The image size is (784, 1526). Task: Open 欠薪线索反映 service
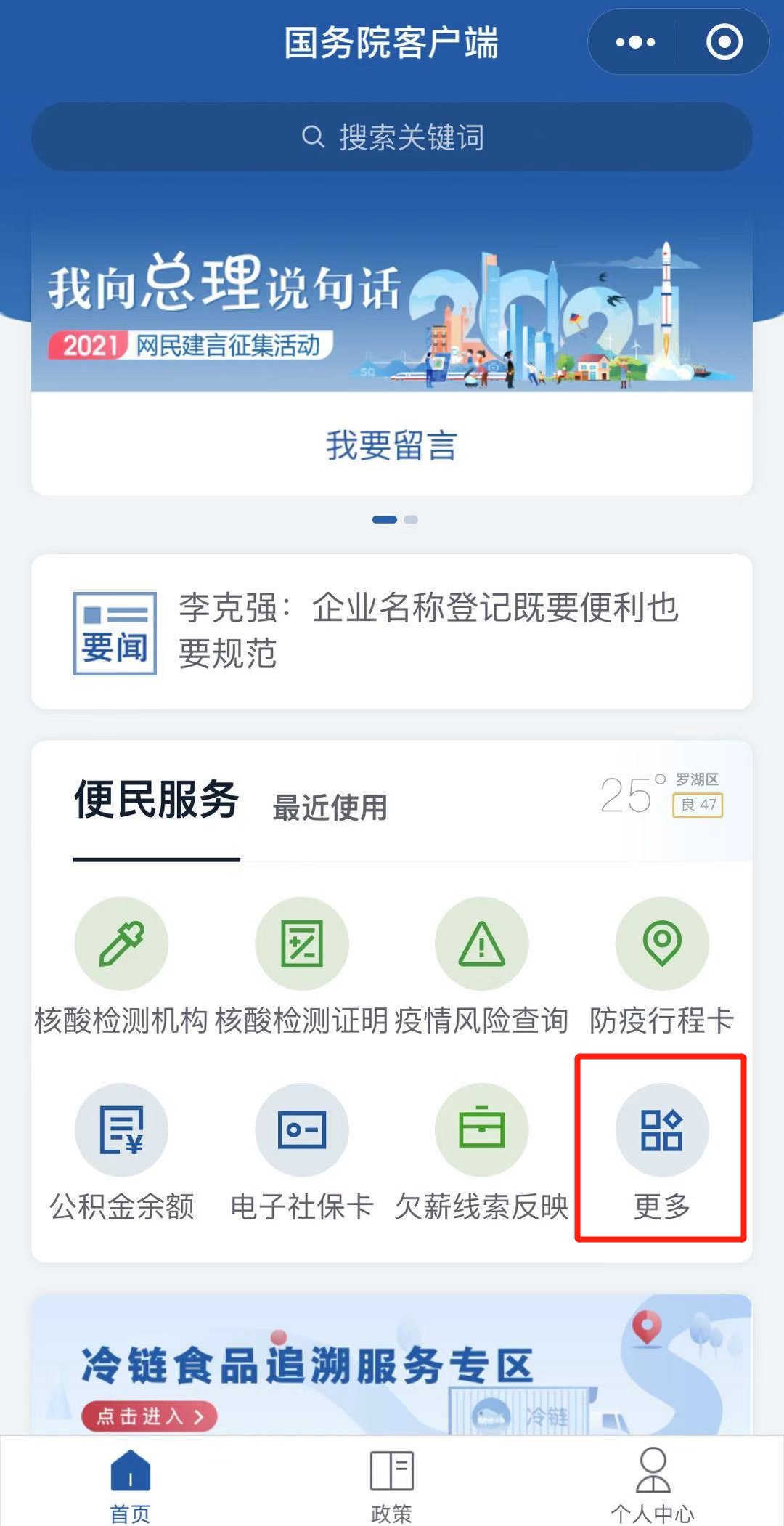(x=481, y=1130)
